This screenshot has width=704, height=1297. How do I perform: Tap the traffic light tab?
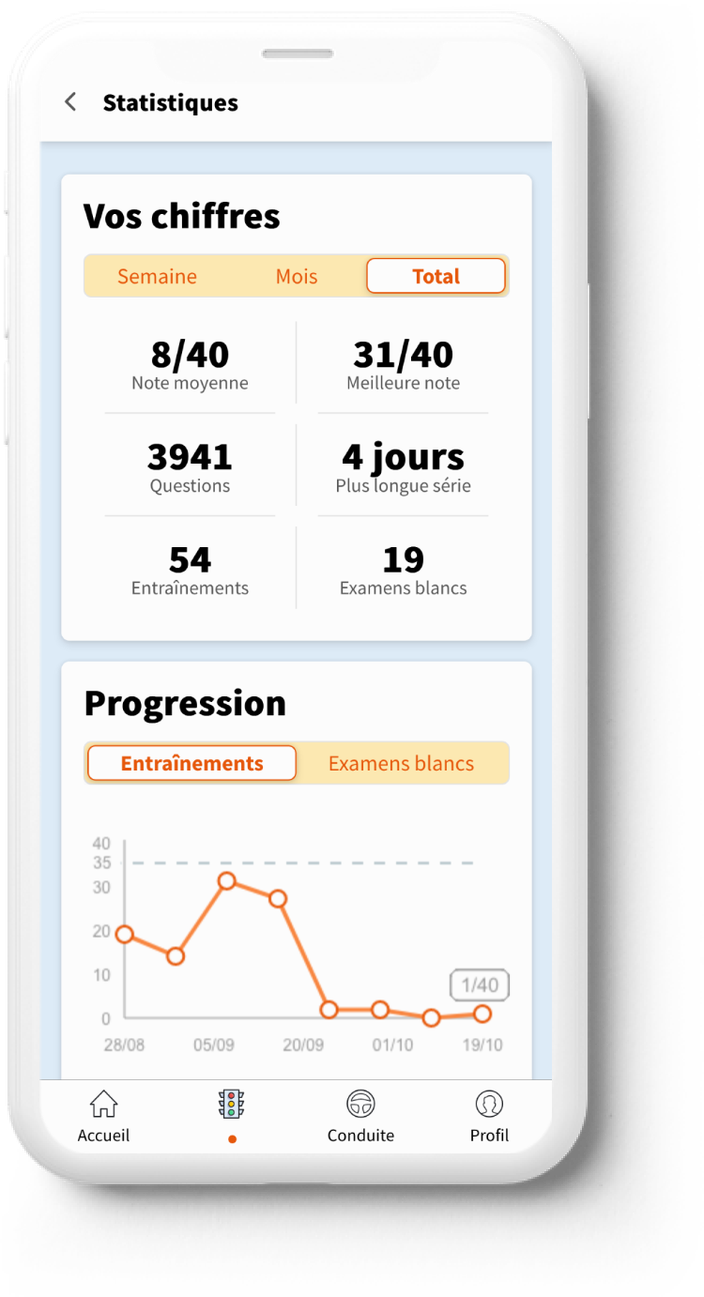[x=232, y=1108]
